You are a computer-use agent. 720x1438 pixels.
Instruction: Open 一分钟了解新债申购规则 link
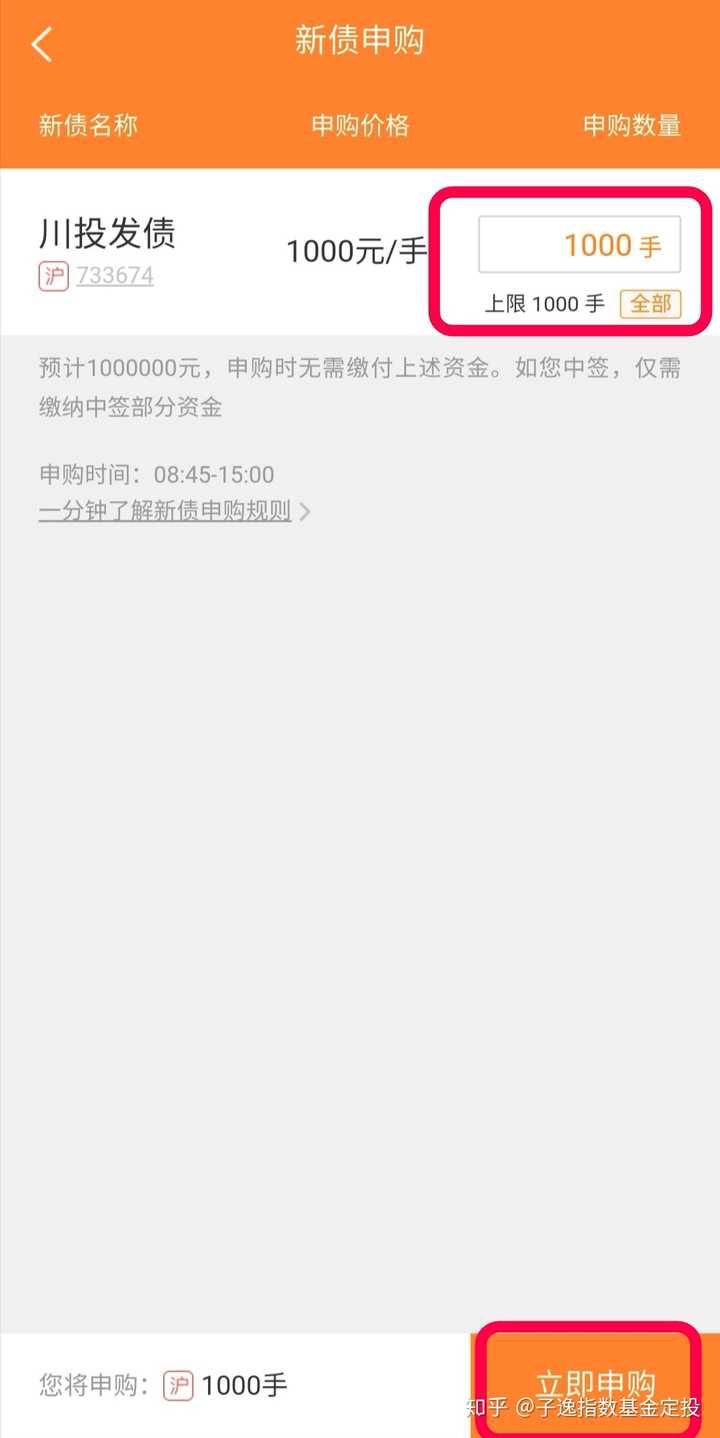(165, 511)
